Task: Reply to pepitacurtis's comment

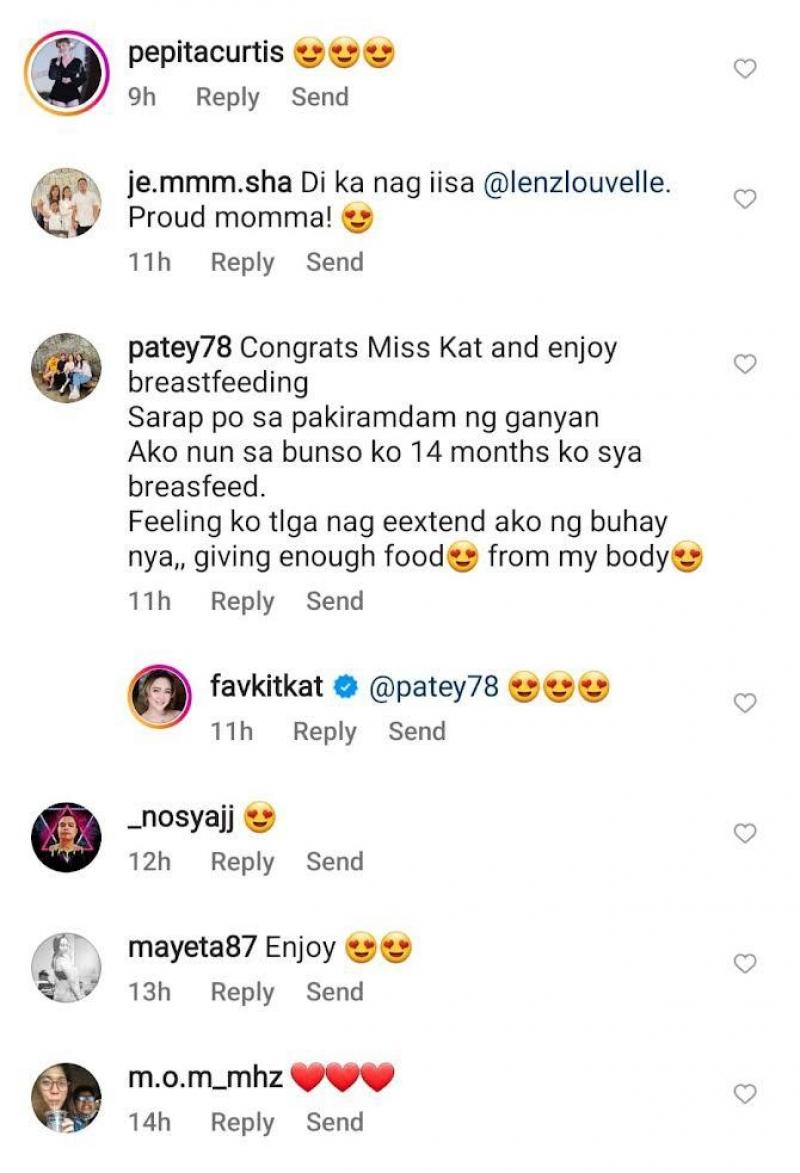Action: [x=227, y=97]
